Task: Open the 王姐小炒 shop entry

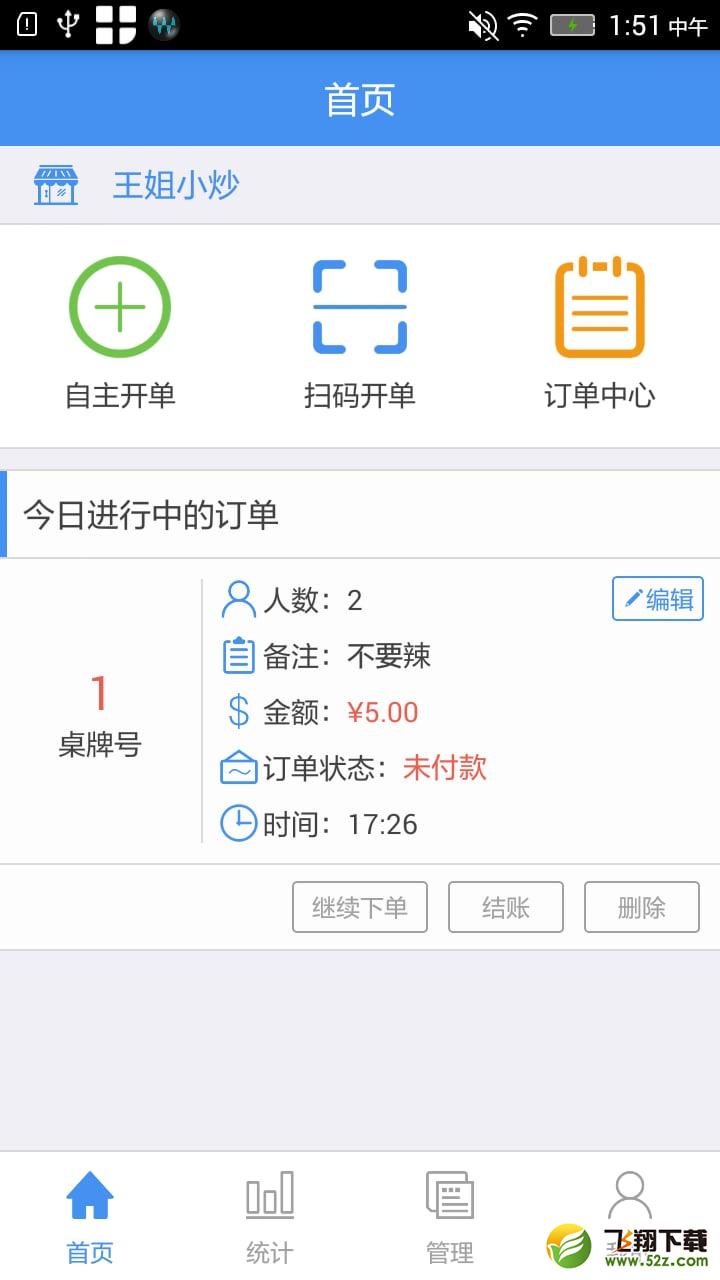Action: click(x=360, y=185)
